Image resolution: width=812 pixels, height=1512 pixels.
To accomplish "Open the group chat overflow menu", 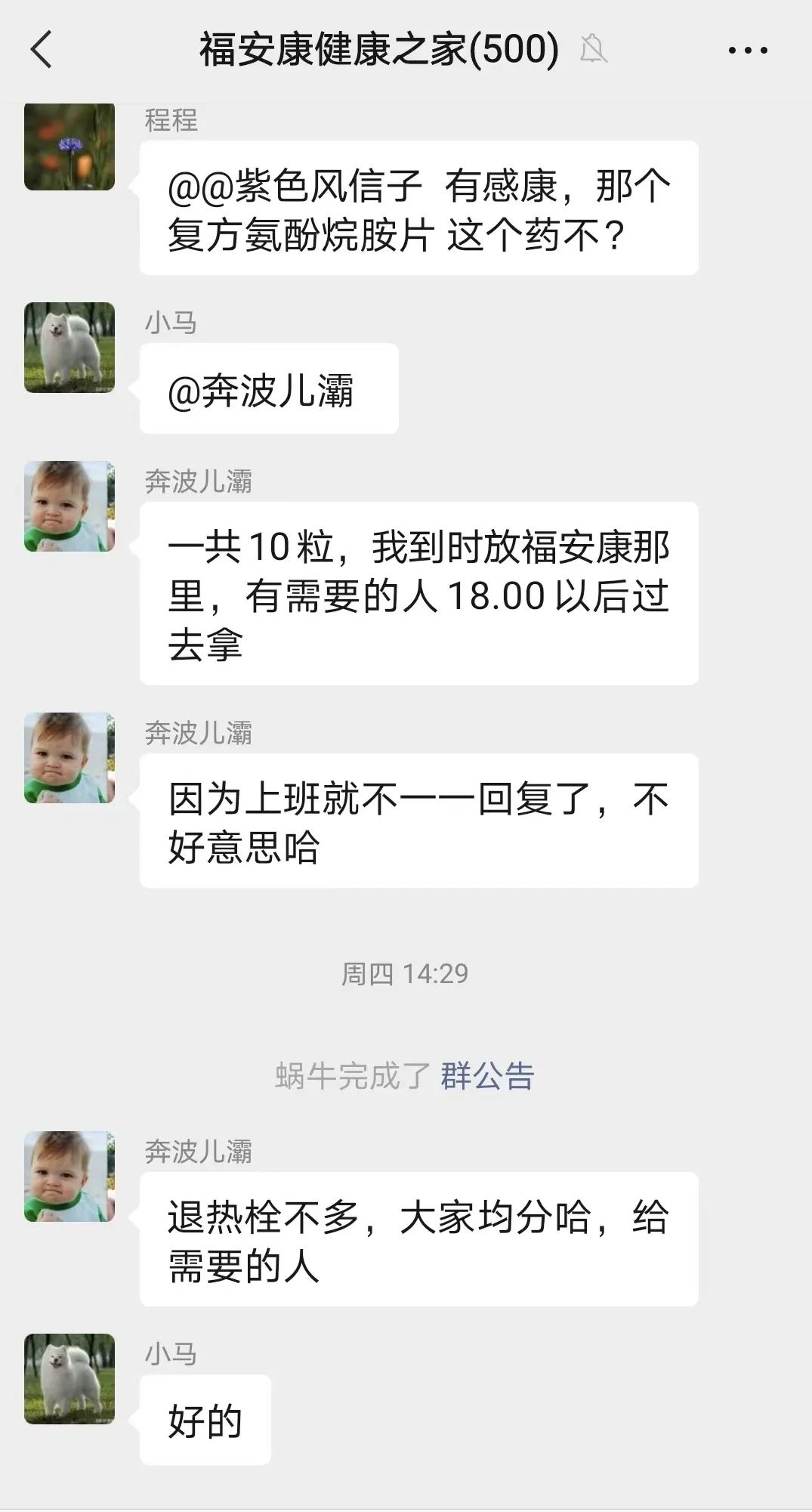I will coord(747,51).
